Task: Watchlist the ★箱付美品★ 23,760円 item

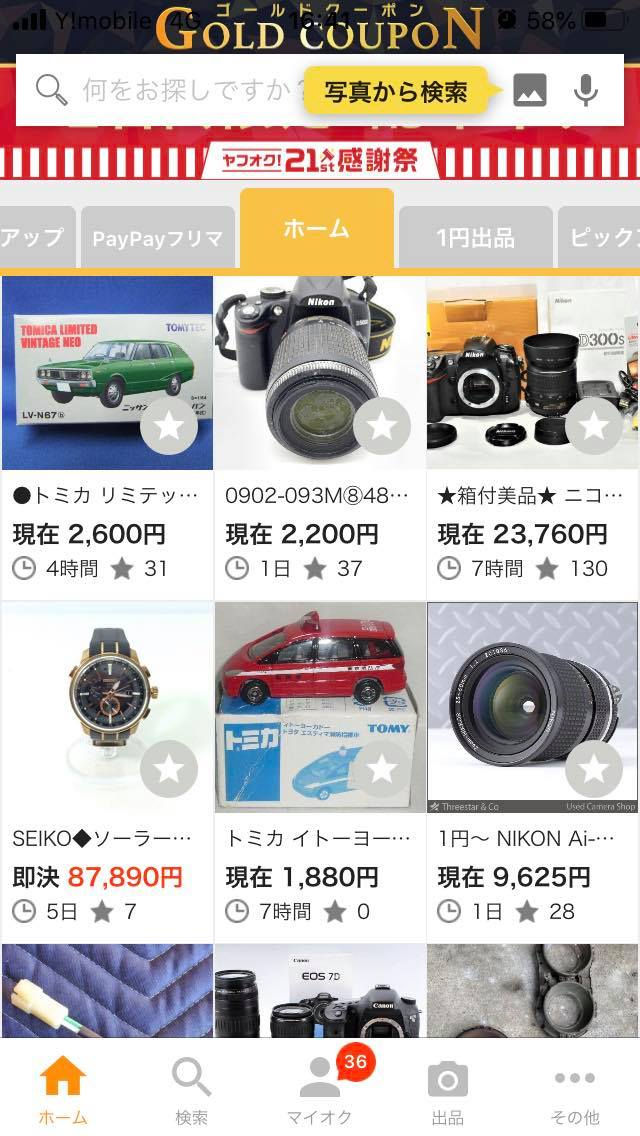Action: [x=594, y=426]
